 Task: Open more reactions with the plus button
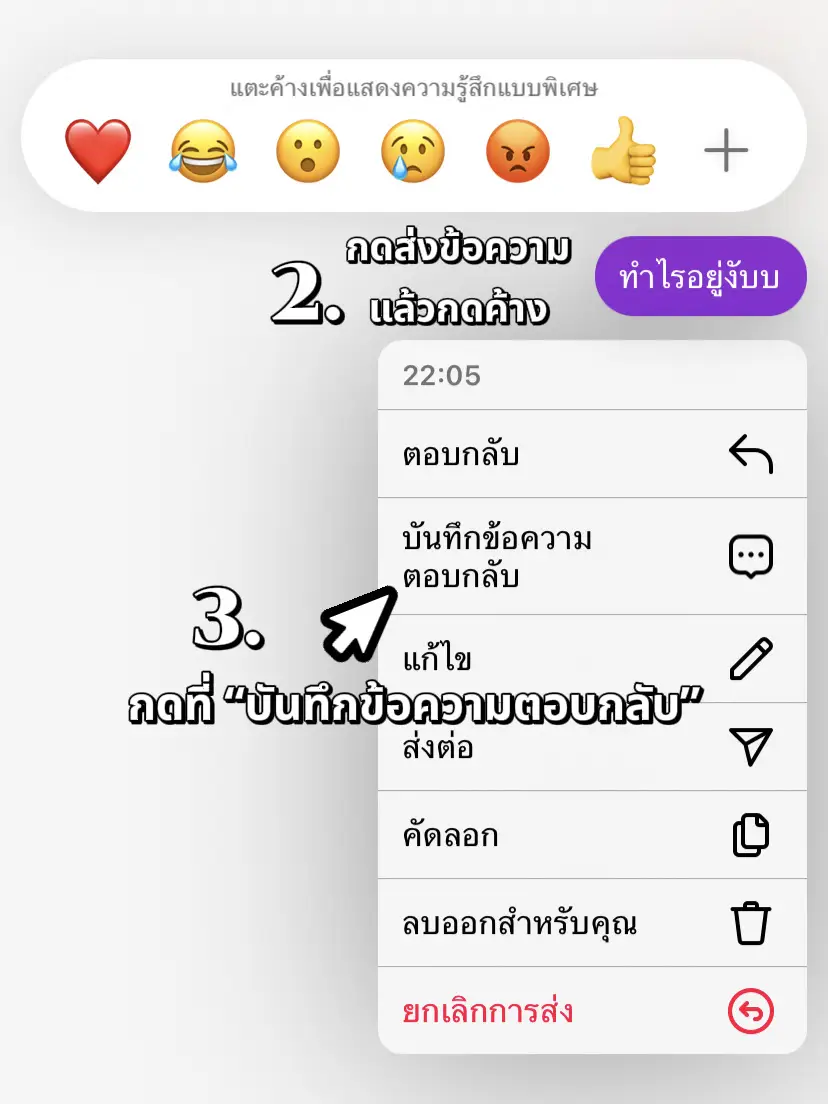pyautogui.click(x=725, y=152)
